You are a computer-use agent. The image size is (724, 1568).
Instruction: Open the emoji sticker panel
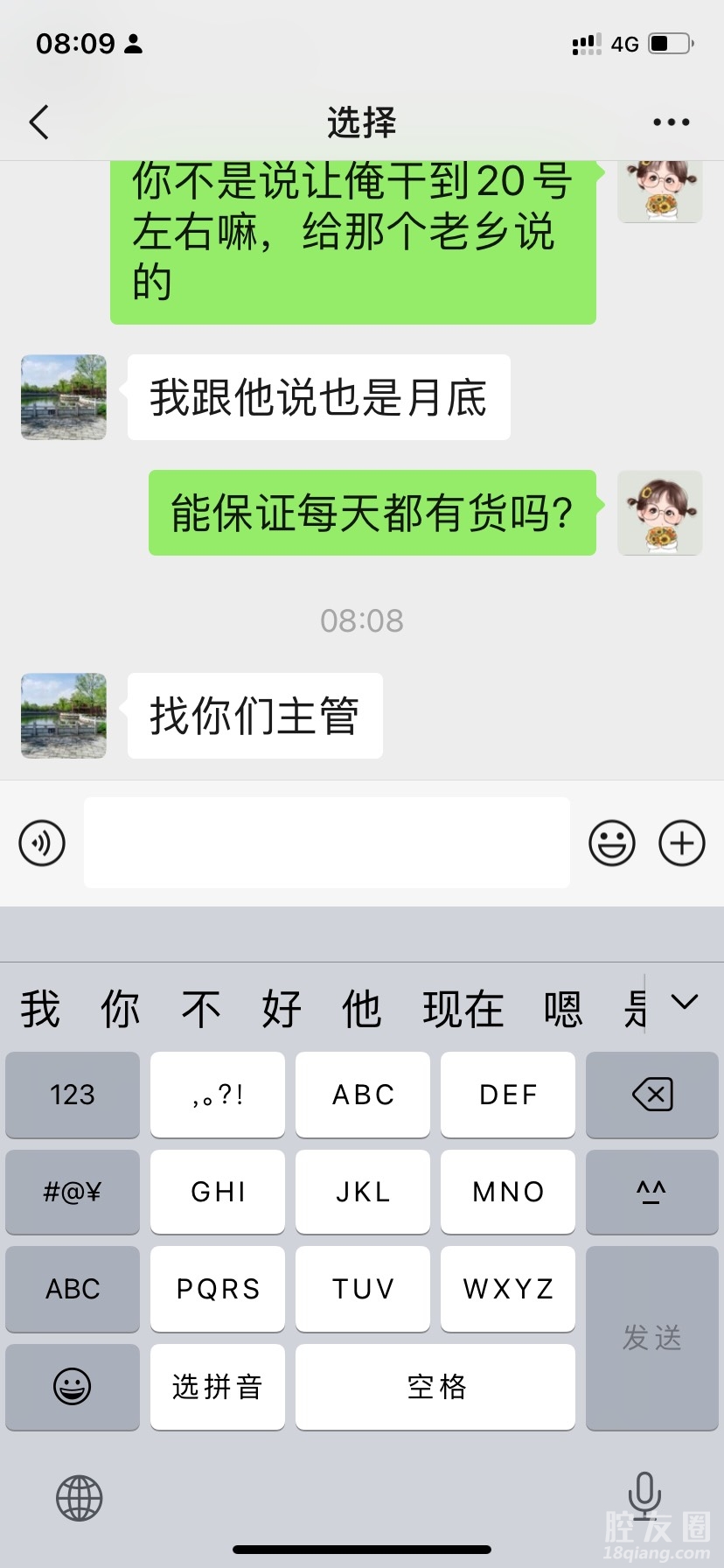(x=611, y=843)
